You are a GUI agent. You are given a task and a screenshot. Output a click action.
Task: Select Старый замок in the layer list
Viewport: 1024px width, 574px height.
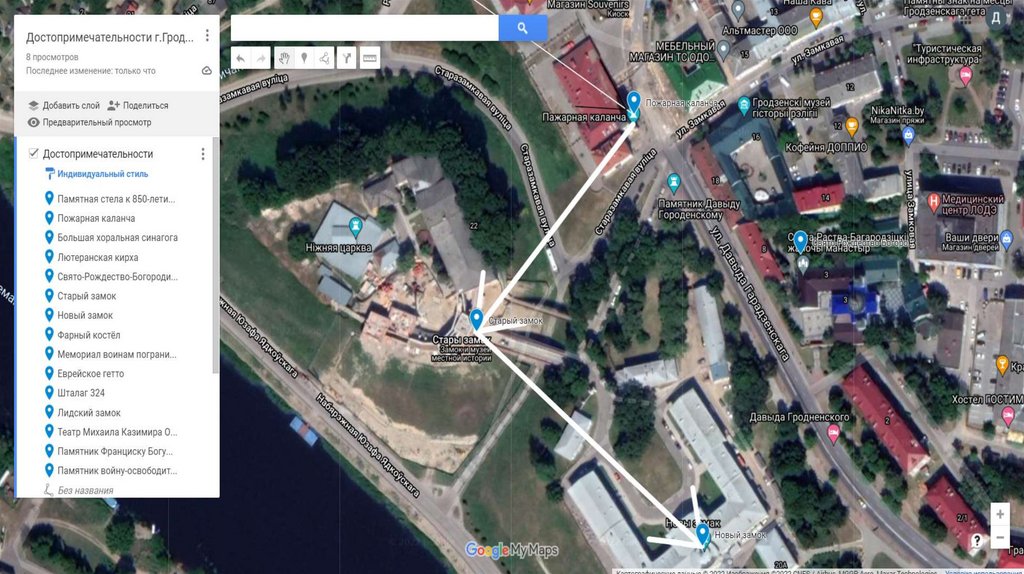click(x=87, y=296)
